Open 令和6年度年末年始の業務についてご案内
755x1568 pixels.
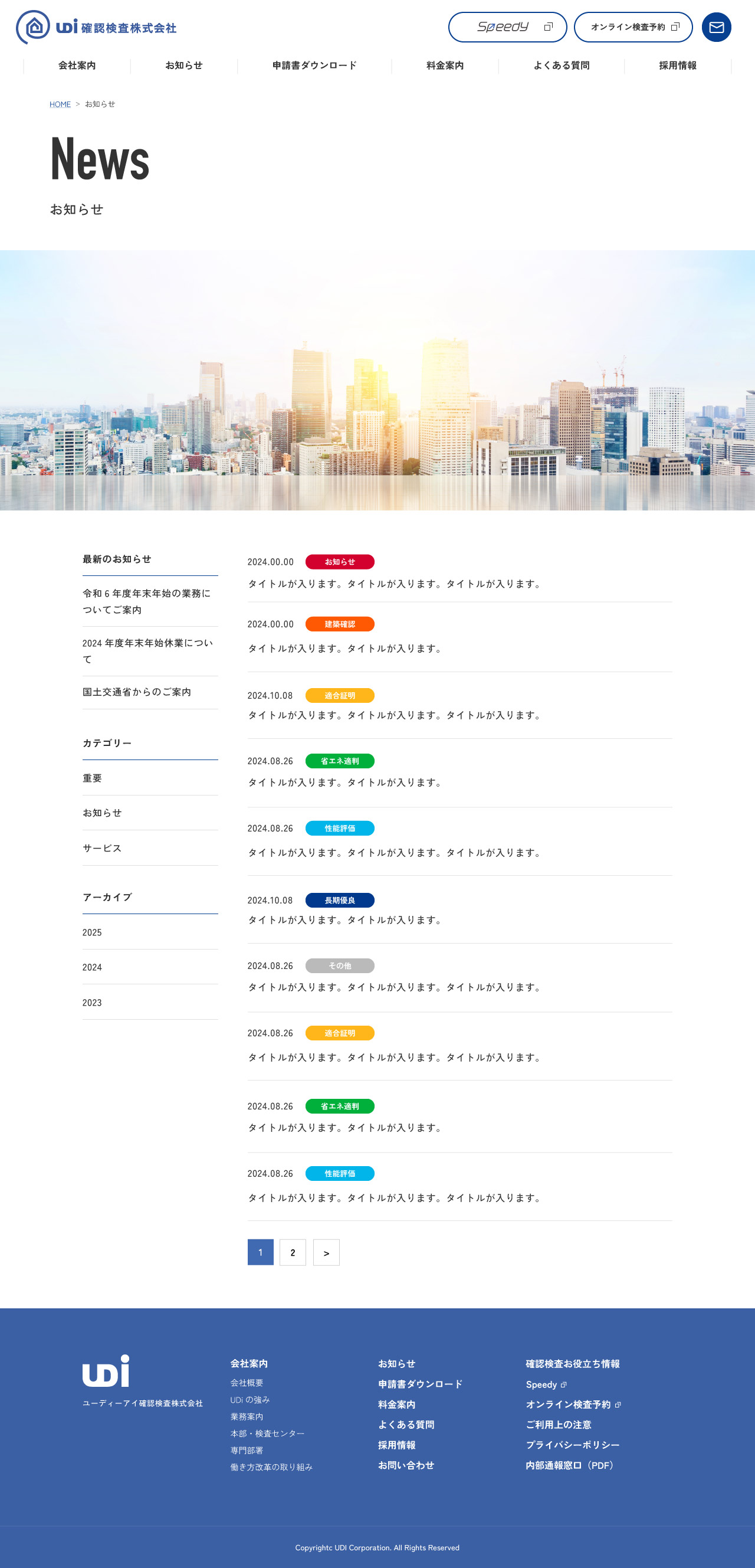[x=146, y=601]
